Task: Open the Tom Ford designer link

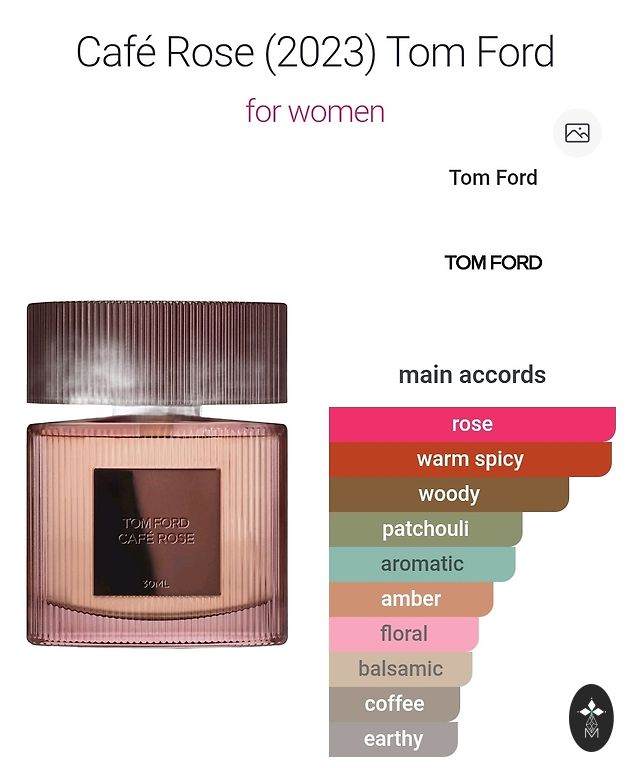Action: [493, 178]
